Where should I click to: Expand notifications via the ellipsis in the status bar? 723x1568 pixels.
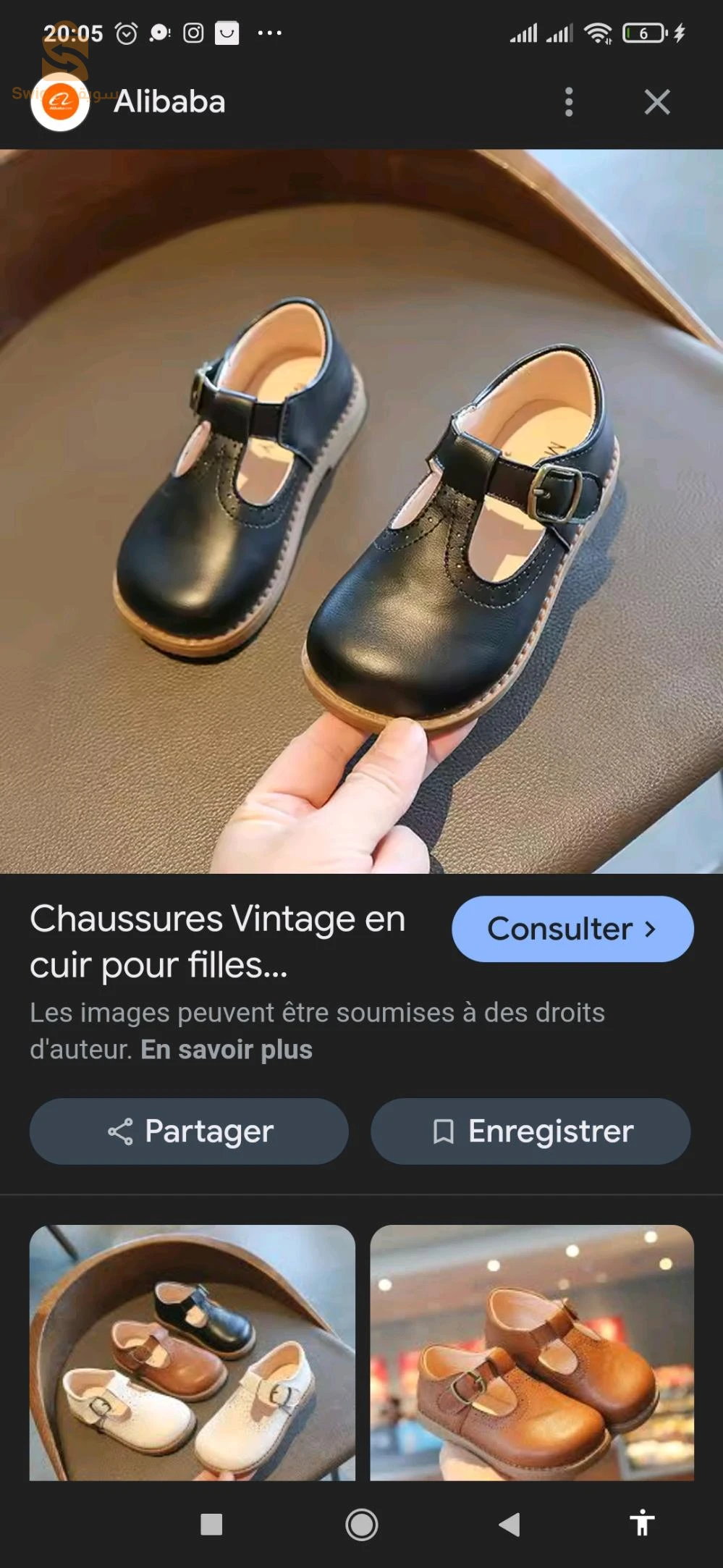tap(269, 32)
